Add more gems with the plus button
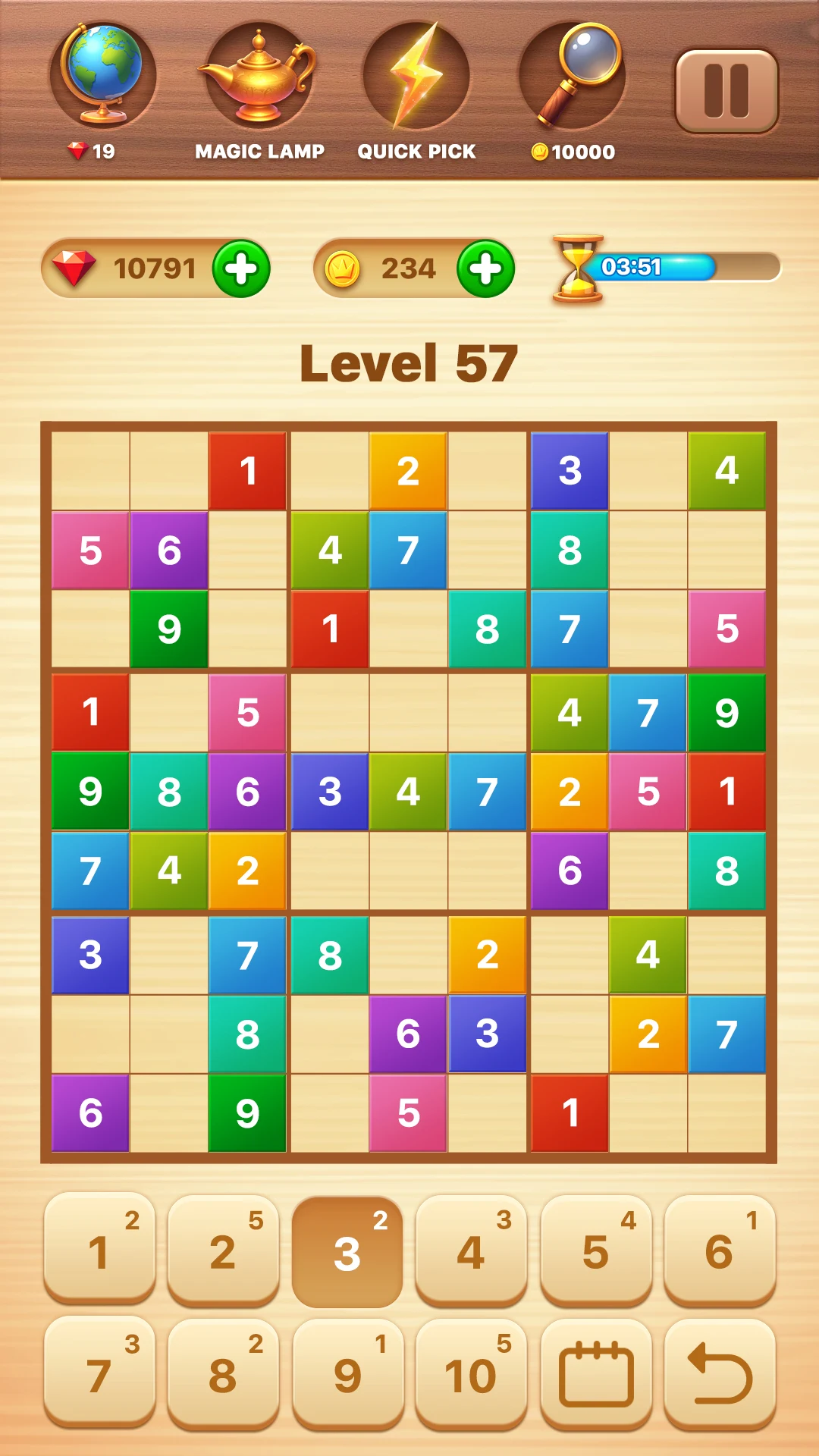The width and height of the screenshot is (819, 1456). coord(241,268)
